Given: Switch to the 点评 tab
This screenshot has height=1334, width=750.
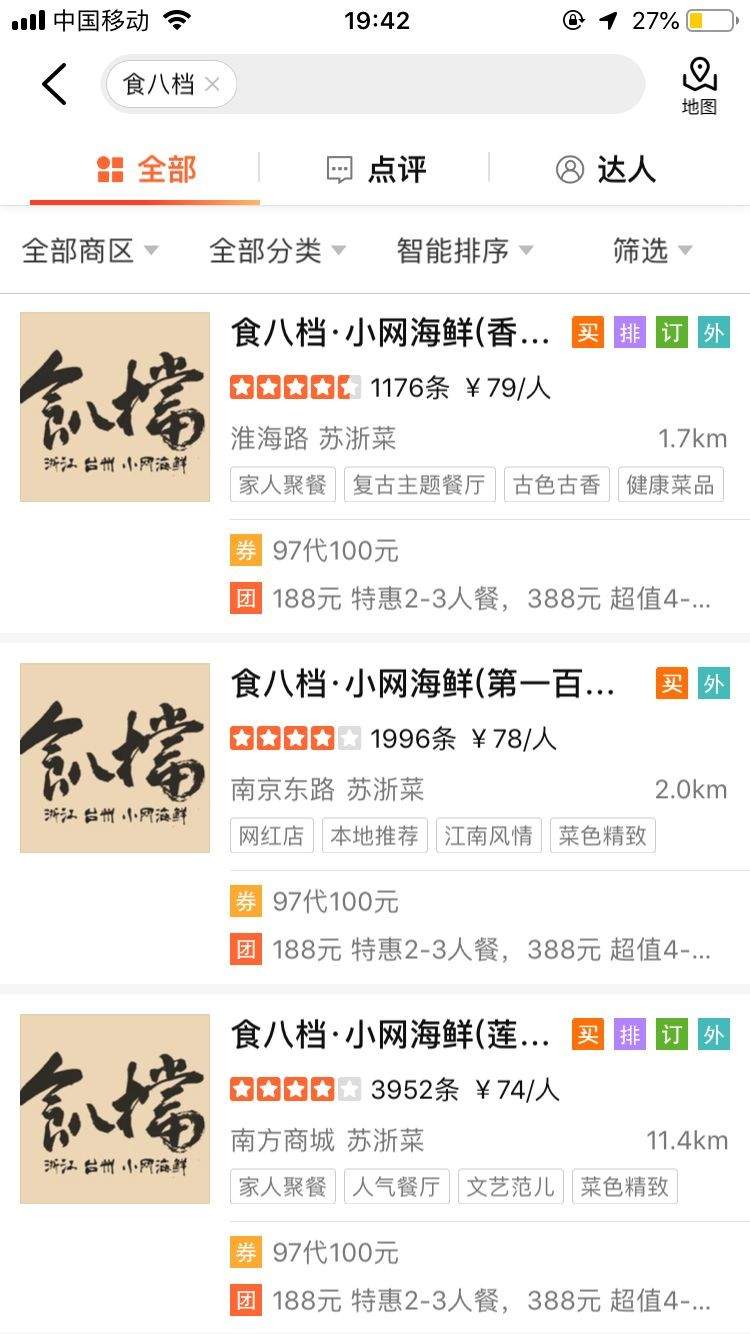Looking at the screenshot, I should tap(376, 169).
